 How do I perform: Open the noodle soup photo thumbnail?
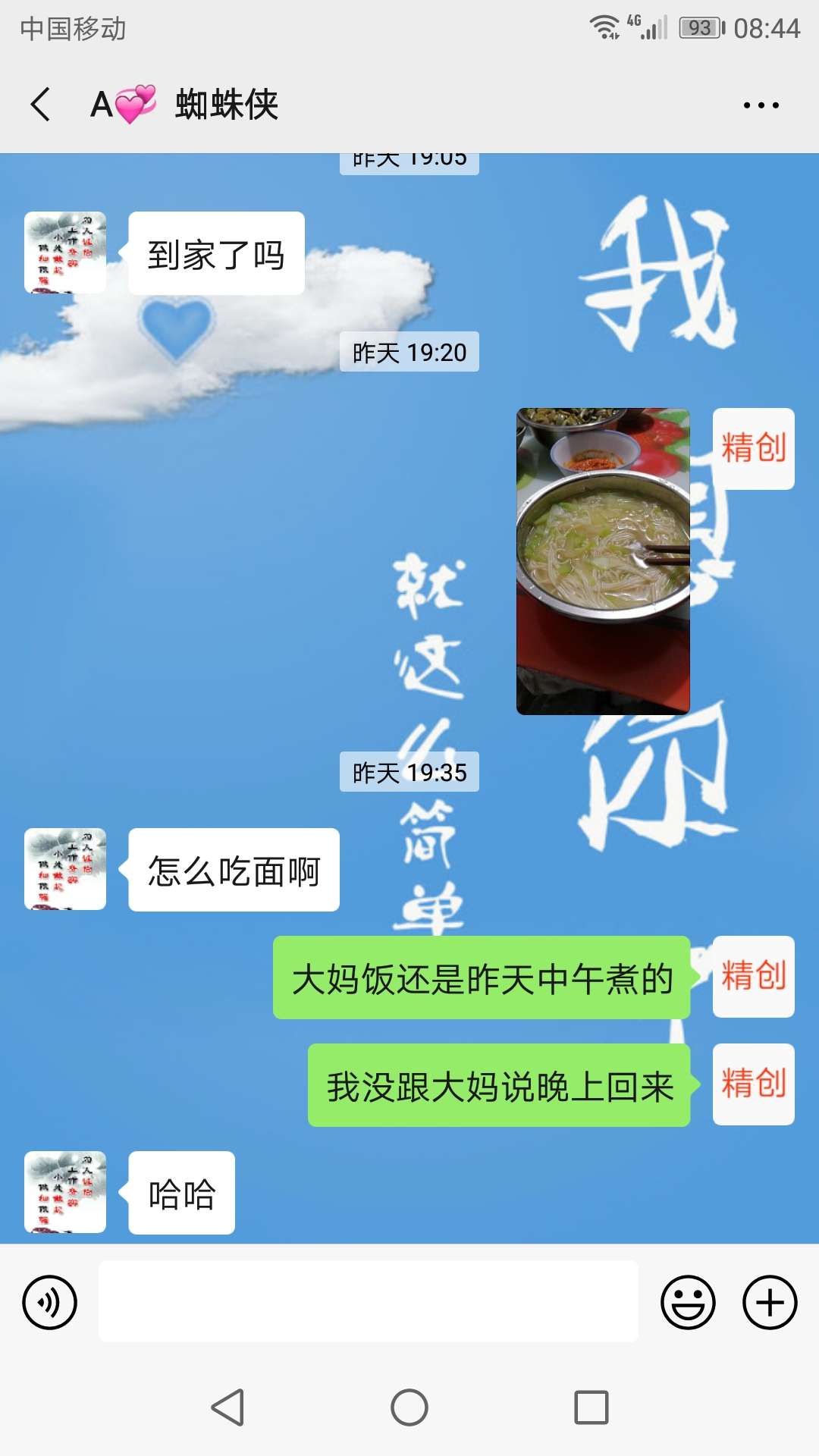(604, 561)
